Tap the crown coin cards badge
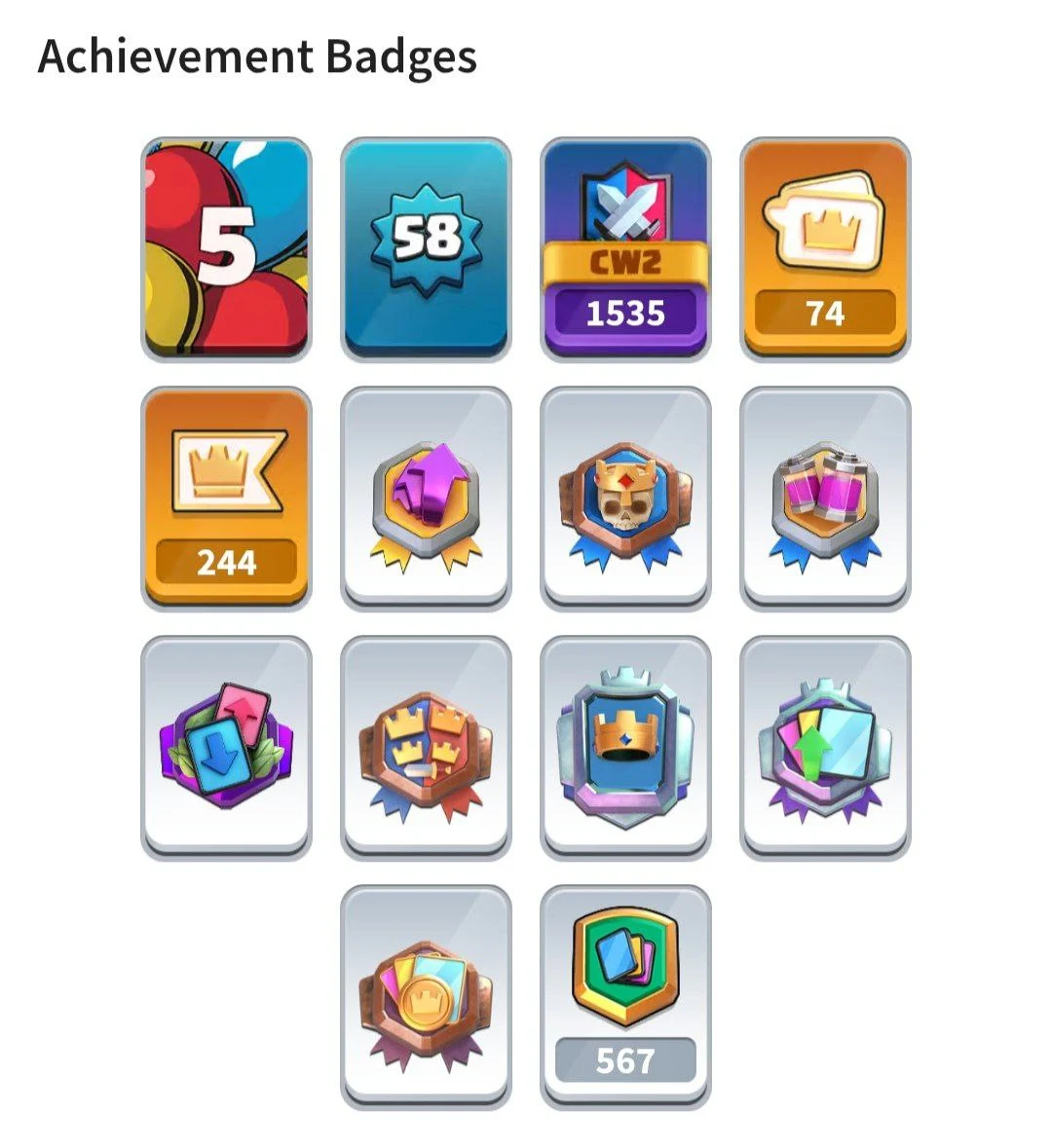Screen dimensions: 1052x1148 coord(426,997)
